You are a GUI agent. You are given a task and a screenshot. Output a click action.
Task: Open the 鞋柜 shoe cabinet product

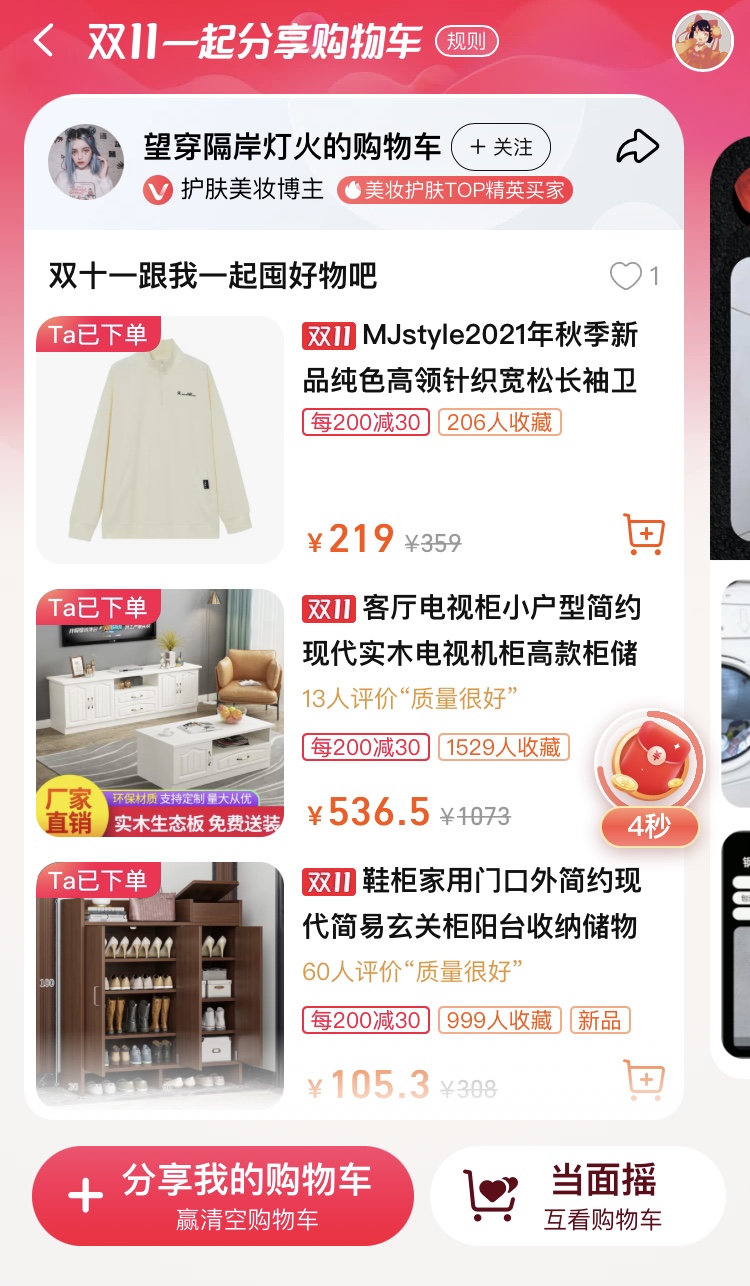pyautogui.click(x=471, y=904)
